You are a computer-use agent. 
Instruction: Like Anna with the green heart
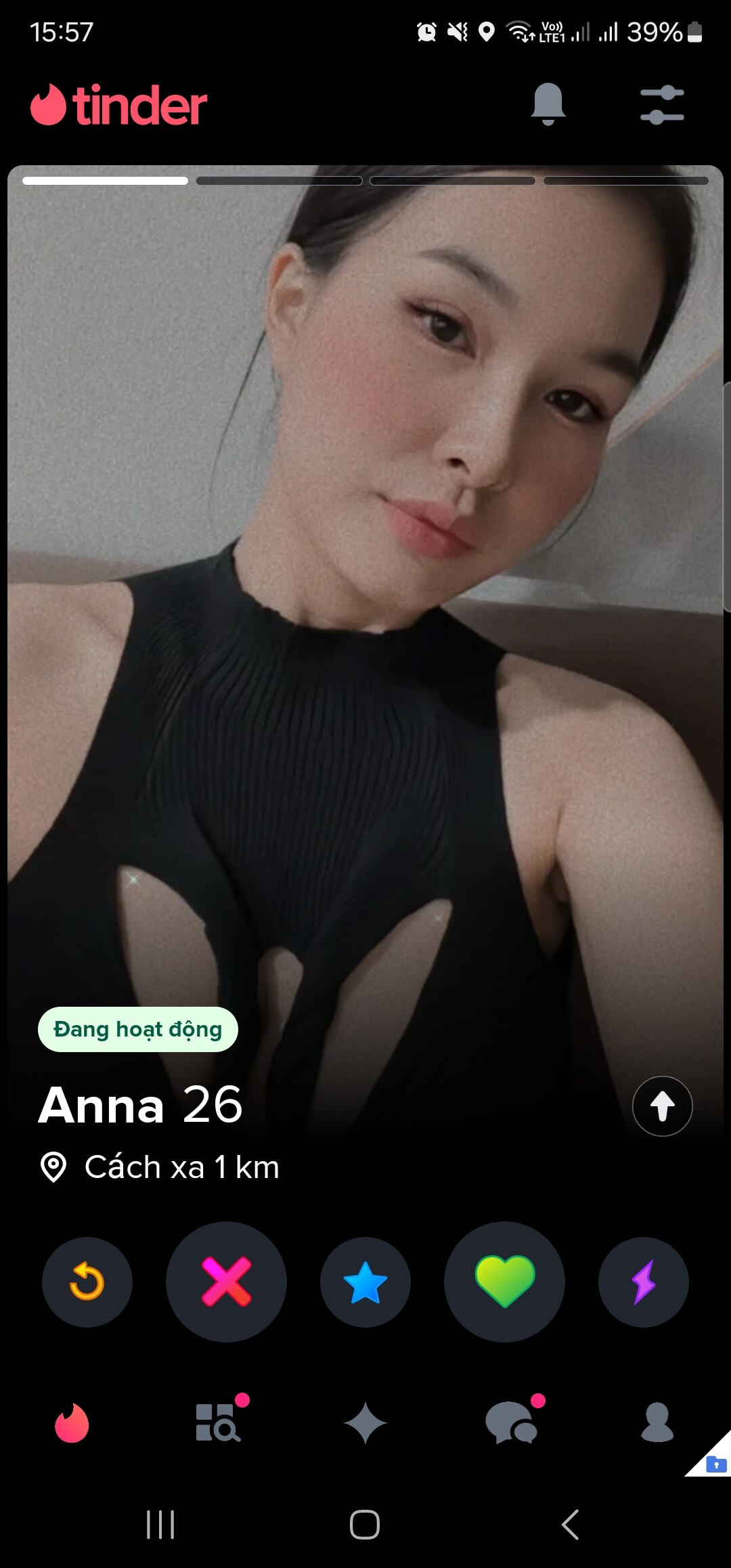click(504, 1282)
